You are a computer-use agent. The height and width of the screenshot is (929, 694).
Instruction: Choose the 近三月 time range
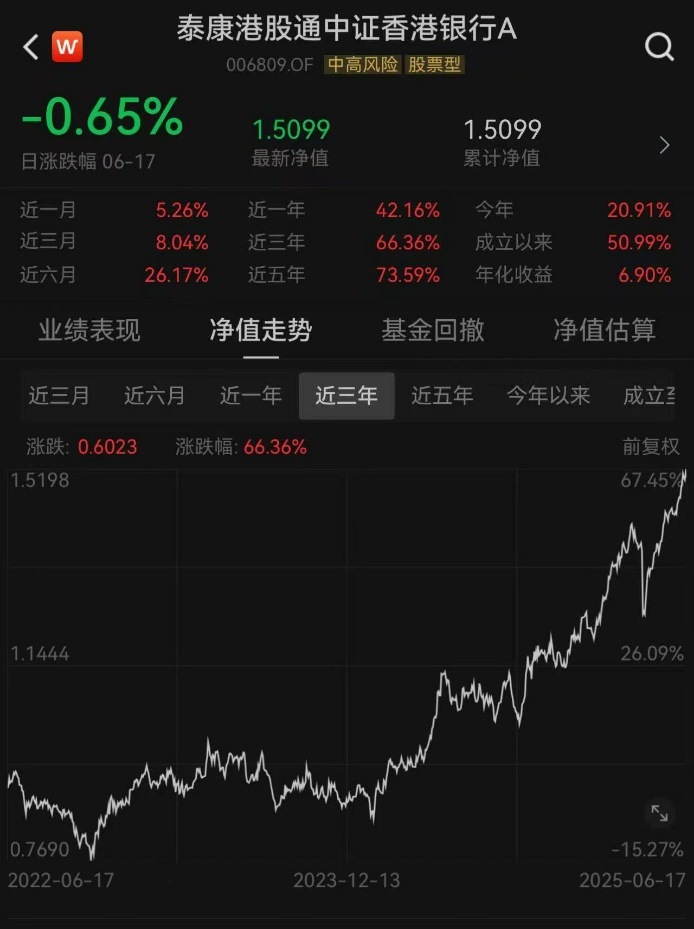pyautogui.click(x=59, y=396)
